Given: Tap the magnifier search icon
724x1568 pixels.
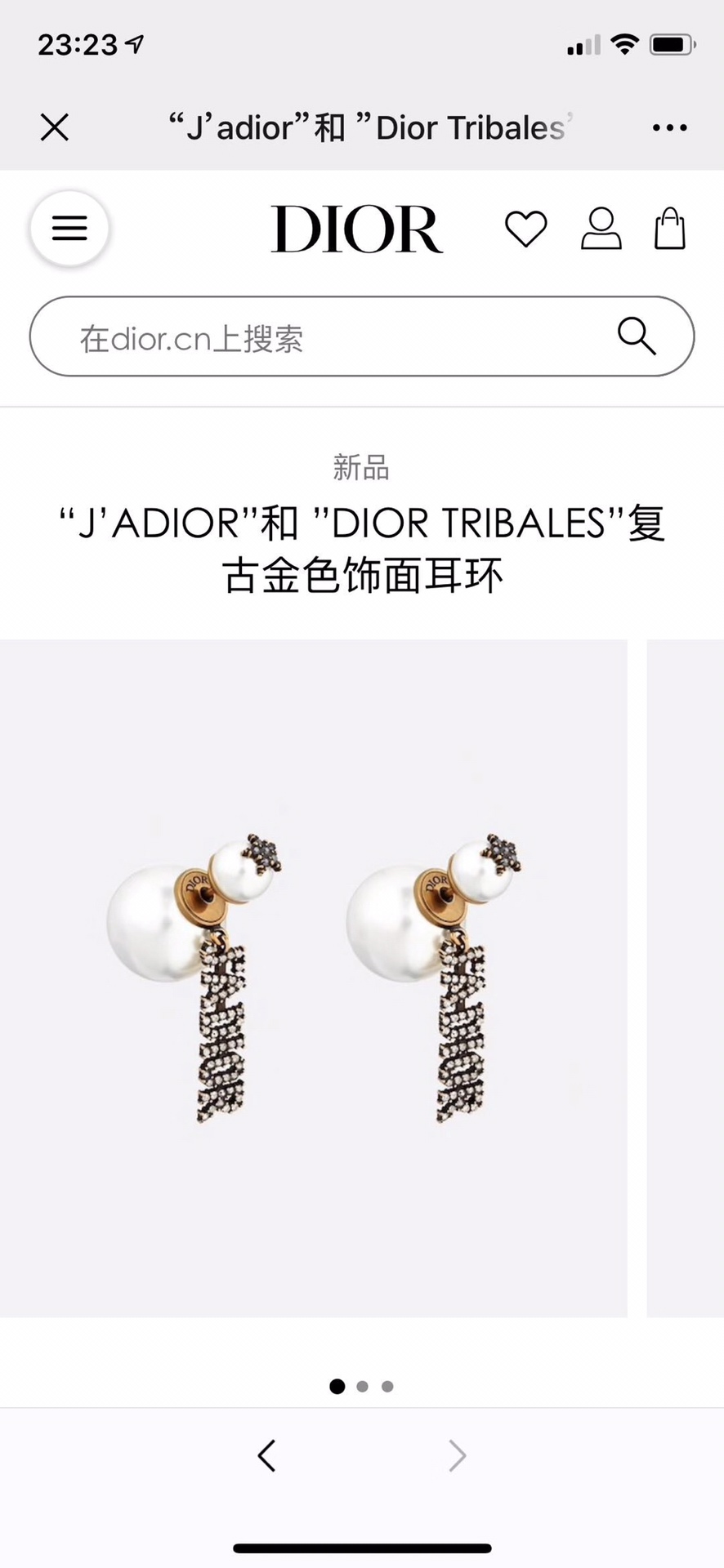Looking at the screenshot, I should tap(637, 336).
